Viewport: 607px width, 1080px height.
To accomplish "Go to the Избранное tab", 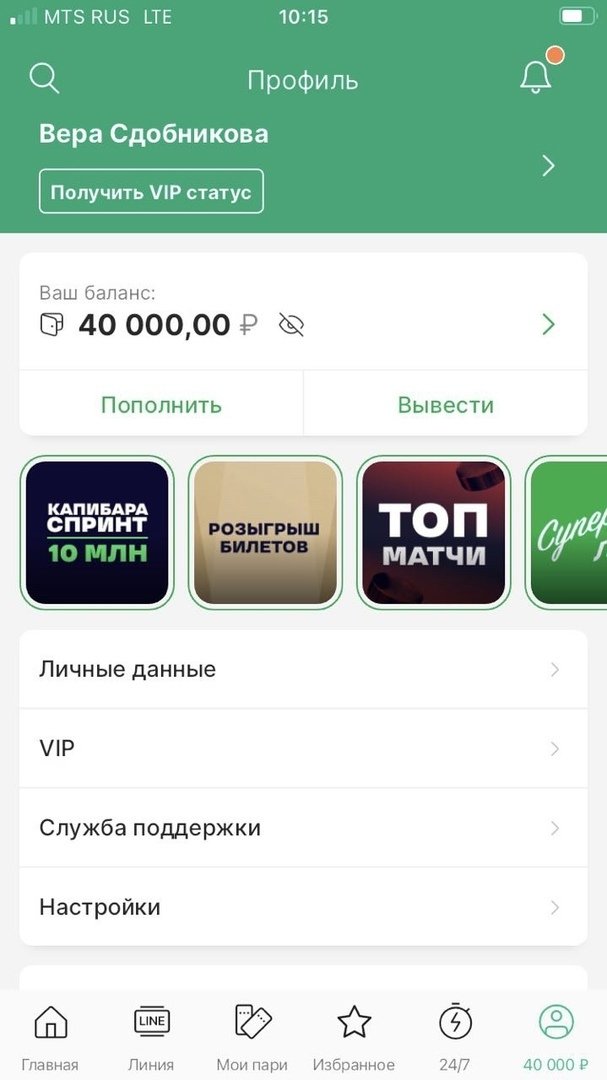I will click(353, 1035).
